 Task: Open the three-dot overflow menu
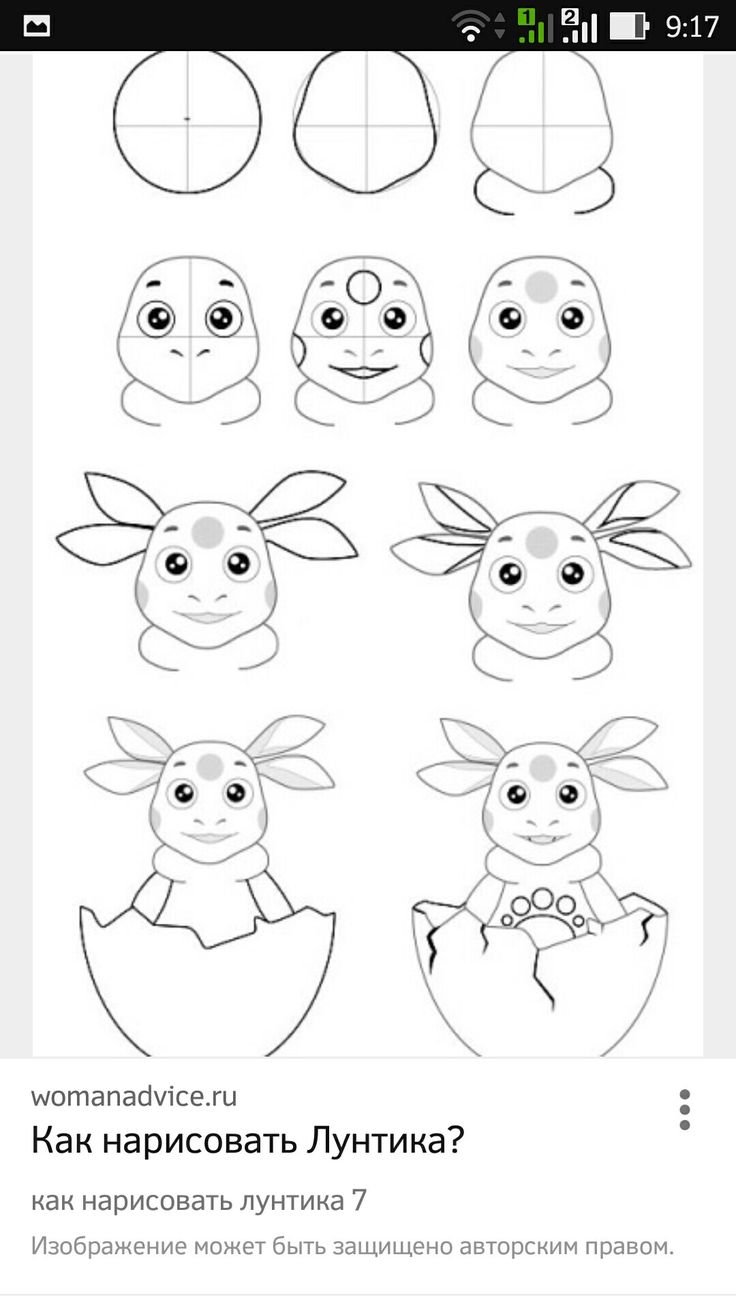tap(684, 1110)
